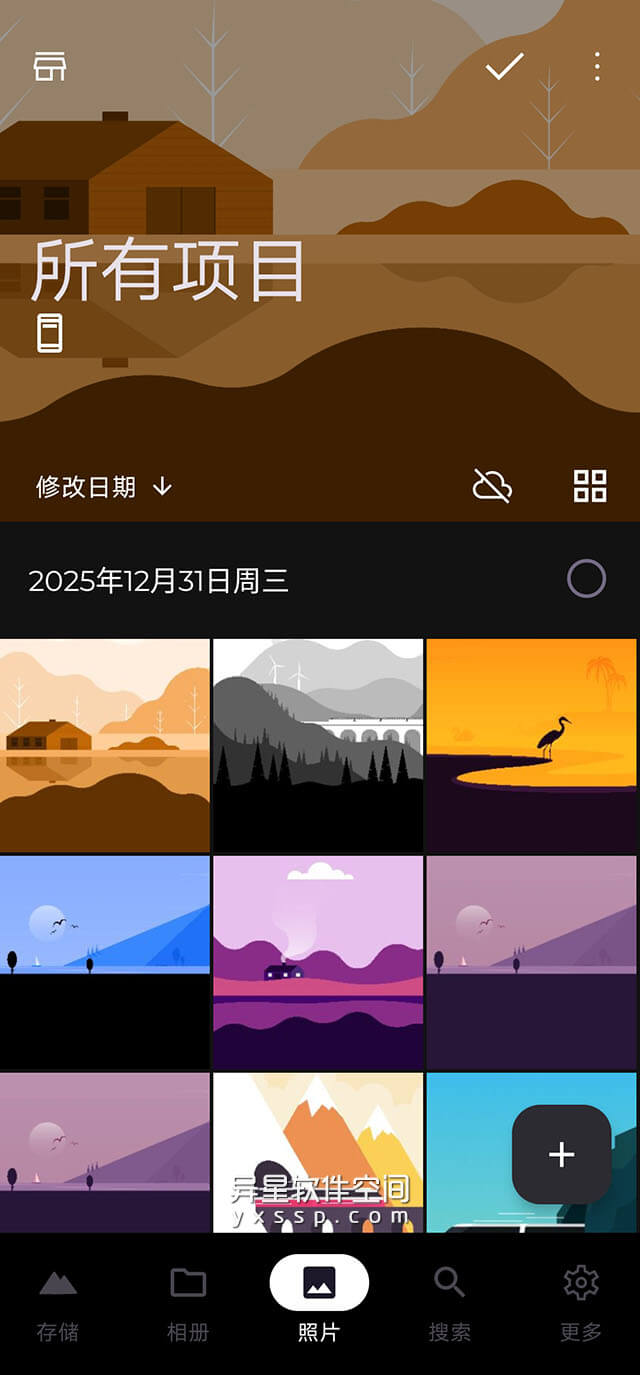
Task: Open the grey mountain railway bridge photo
Action: 318,745
